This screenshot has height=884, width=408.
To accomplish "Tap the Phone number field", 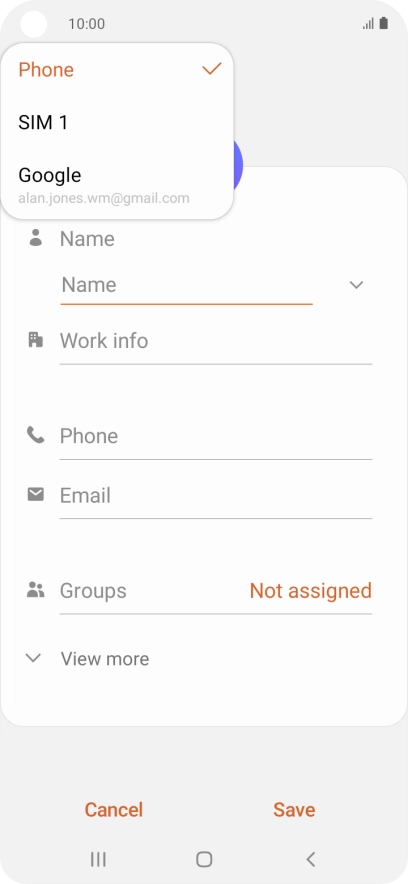I will 215,436.
